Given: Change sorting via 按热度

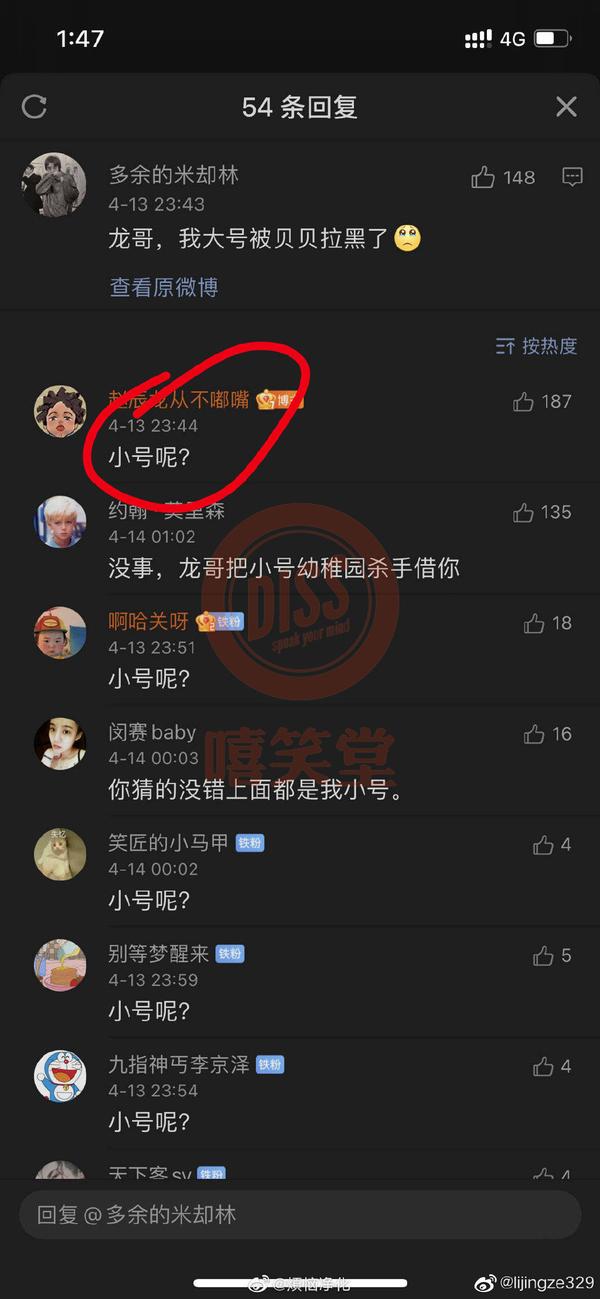Looking at the screenshot, I should pyautogui.click(x=537, y=346).
